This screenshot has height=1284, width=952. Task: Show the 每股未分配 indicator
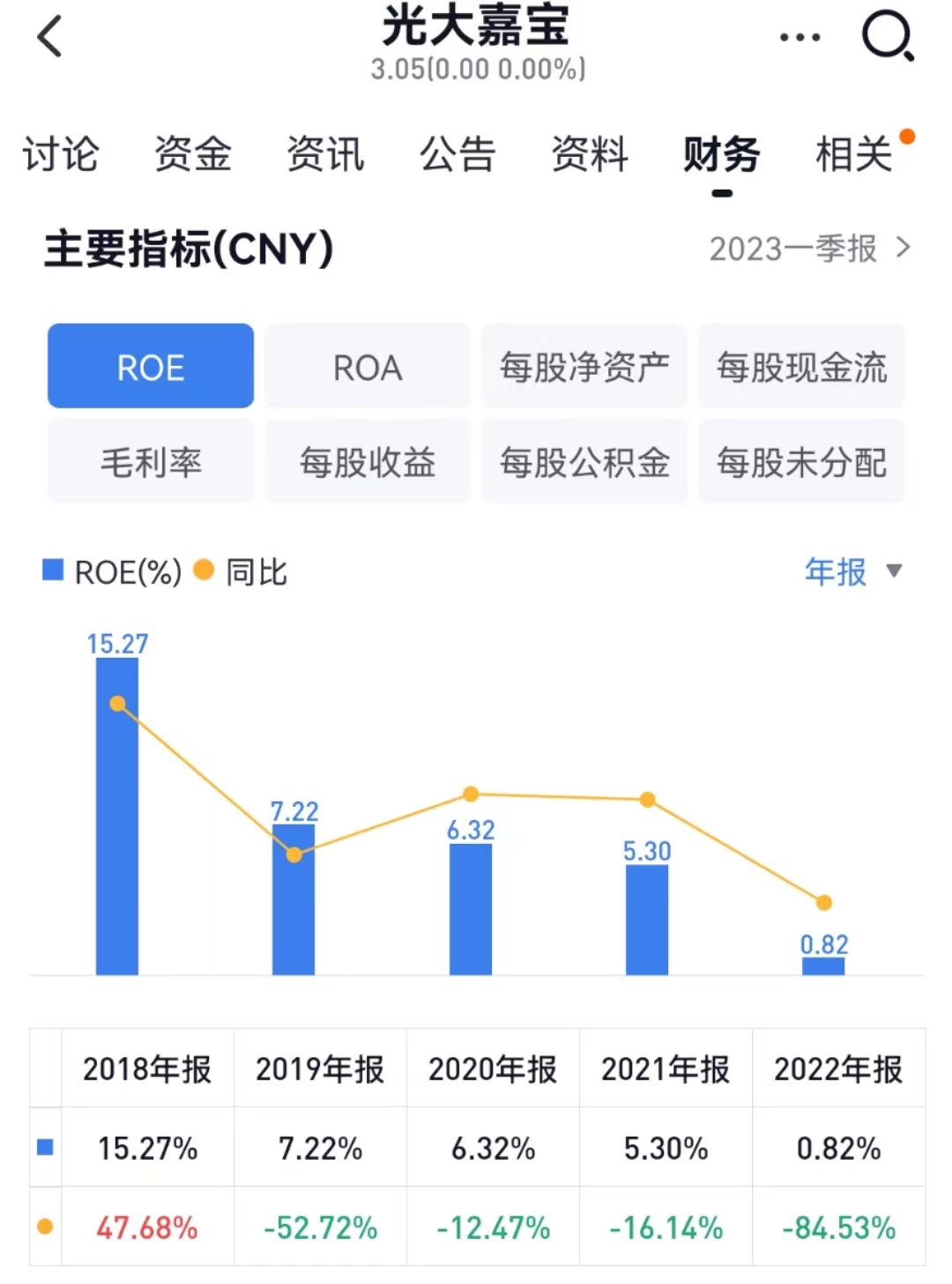click(x=801, y=461)
